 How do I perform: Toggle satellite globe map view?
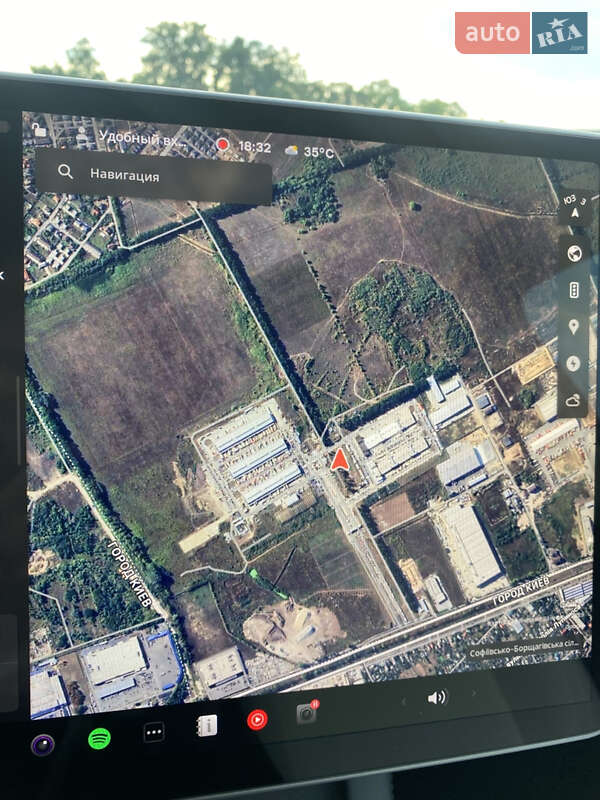(574, 253)
